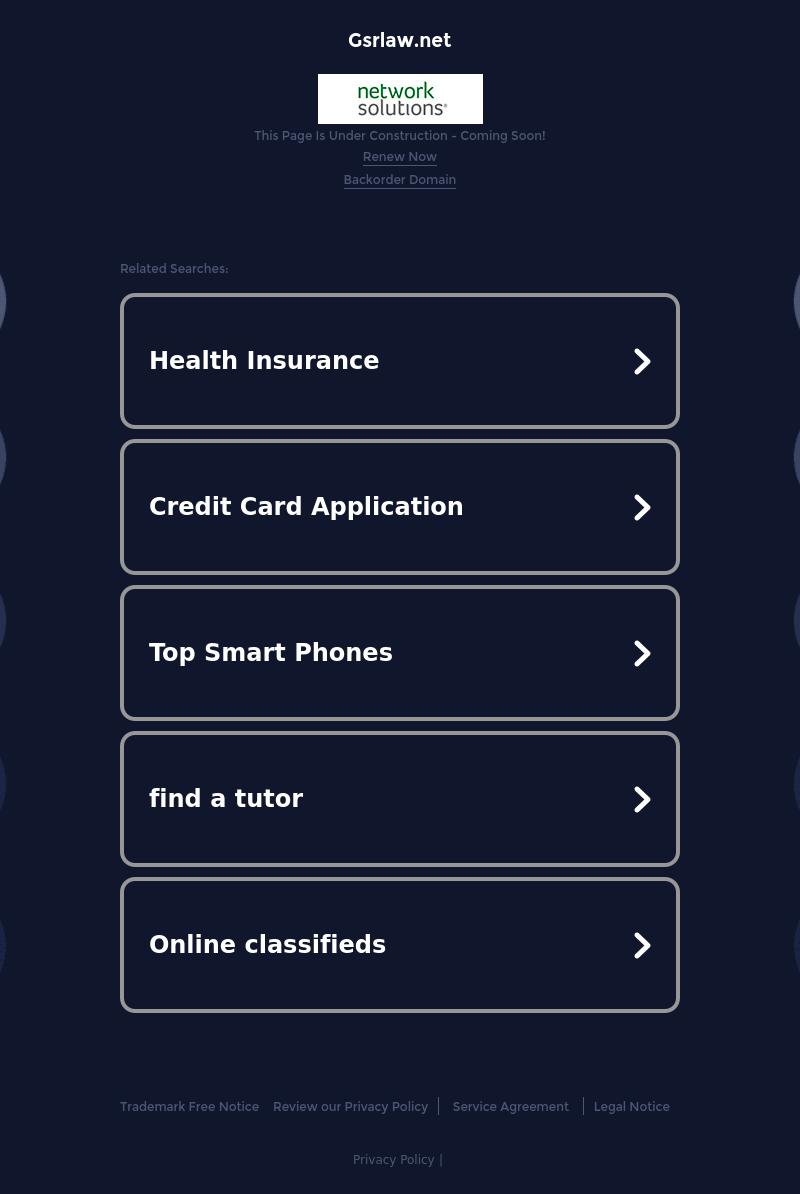Select Credit Card Application search result
Viewport: 800px width, 1194px height.
click(x=400, y=507)
